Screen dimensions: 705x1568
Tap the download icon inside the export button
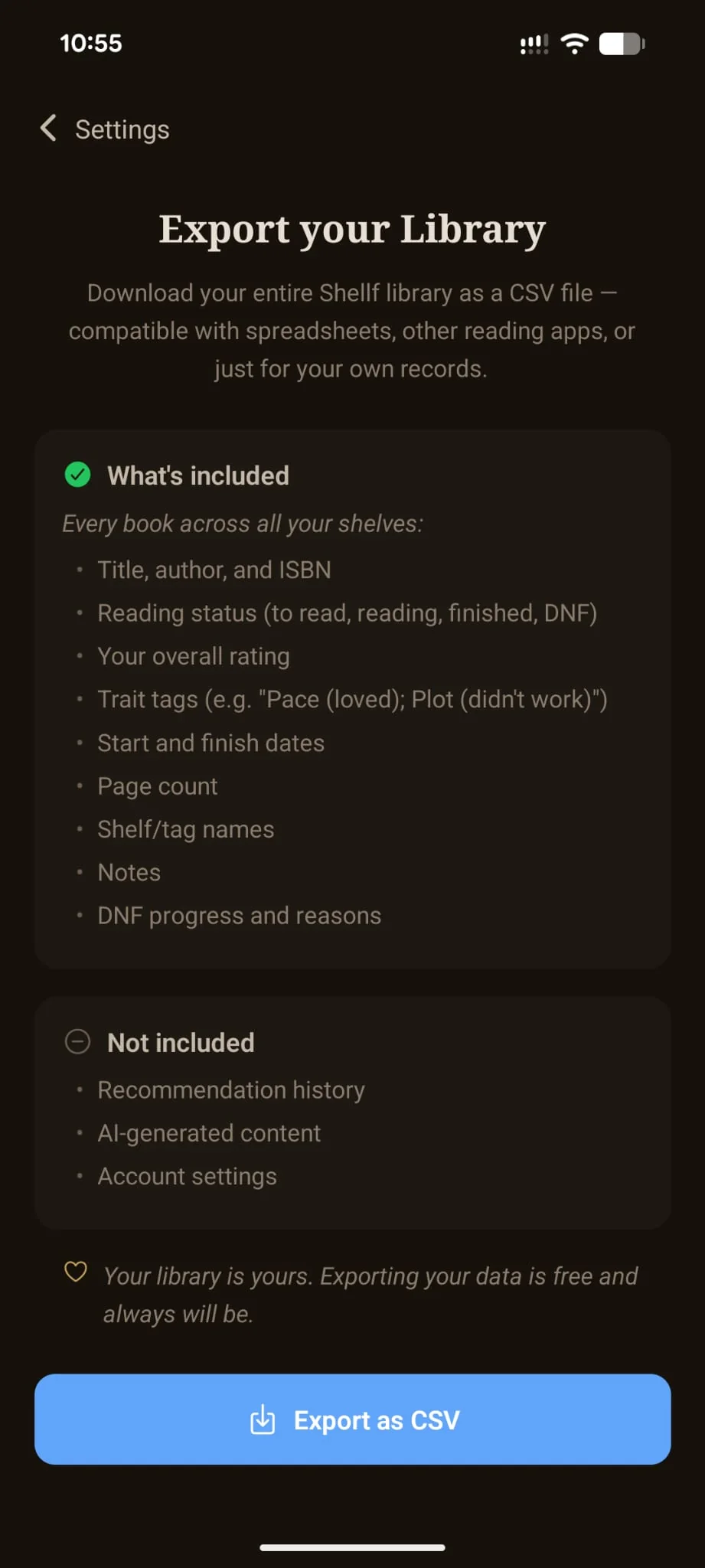point(263,1419)
